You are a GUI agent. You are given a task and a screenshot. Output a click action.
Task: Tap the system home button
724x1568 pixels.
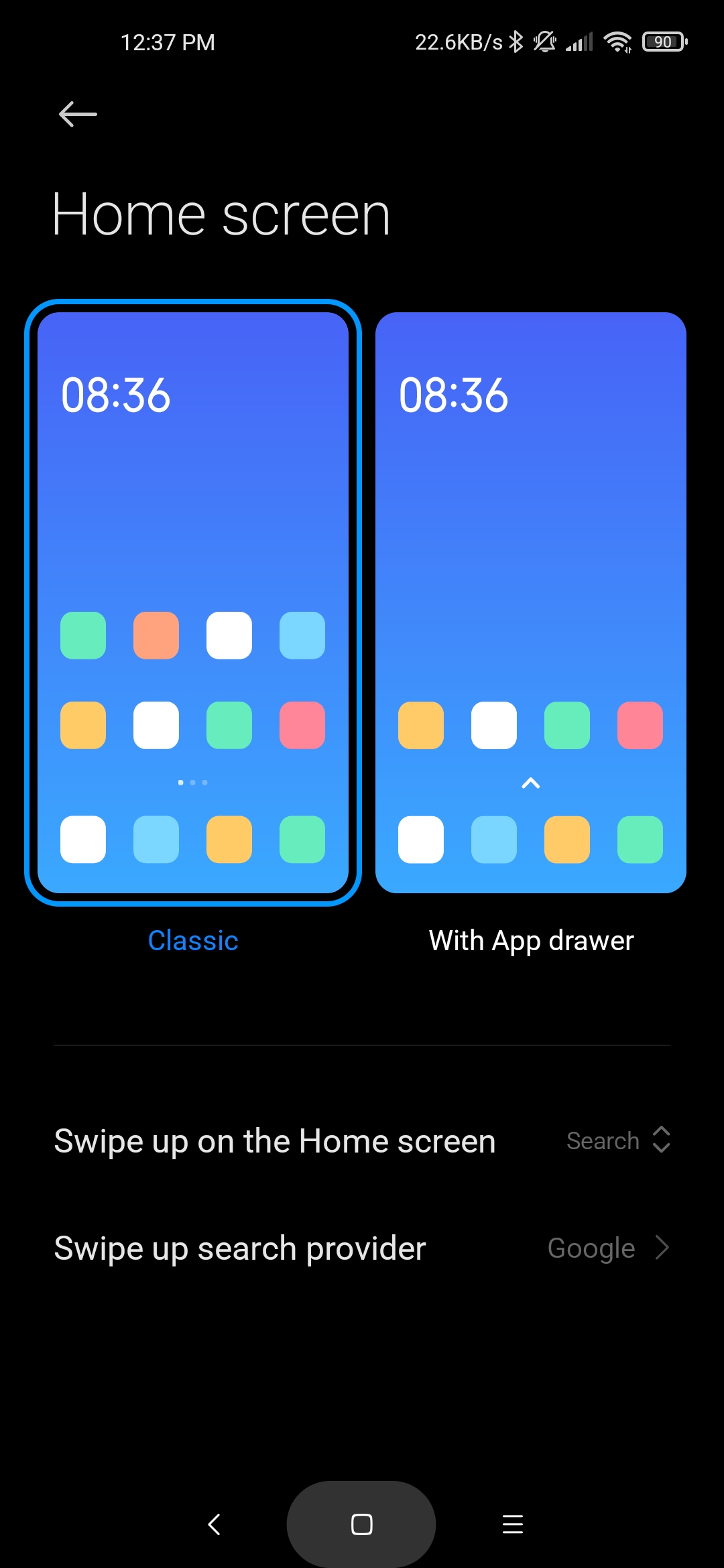(x=361, y=1524)
